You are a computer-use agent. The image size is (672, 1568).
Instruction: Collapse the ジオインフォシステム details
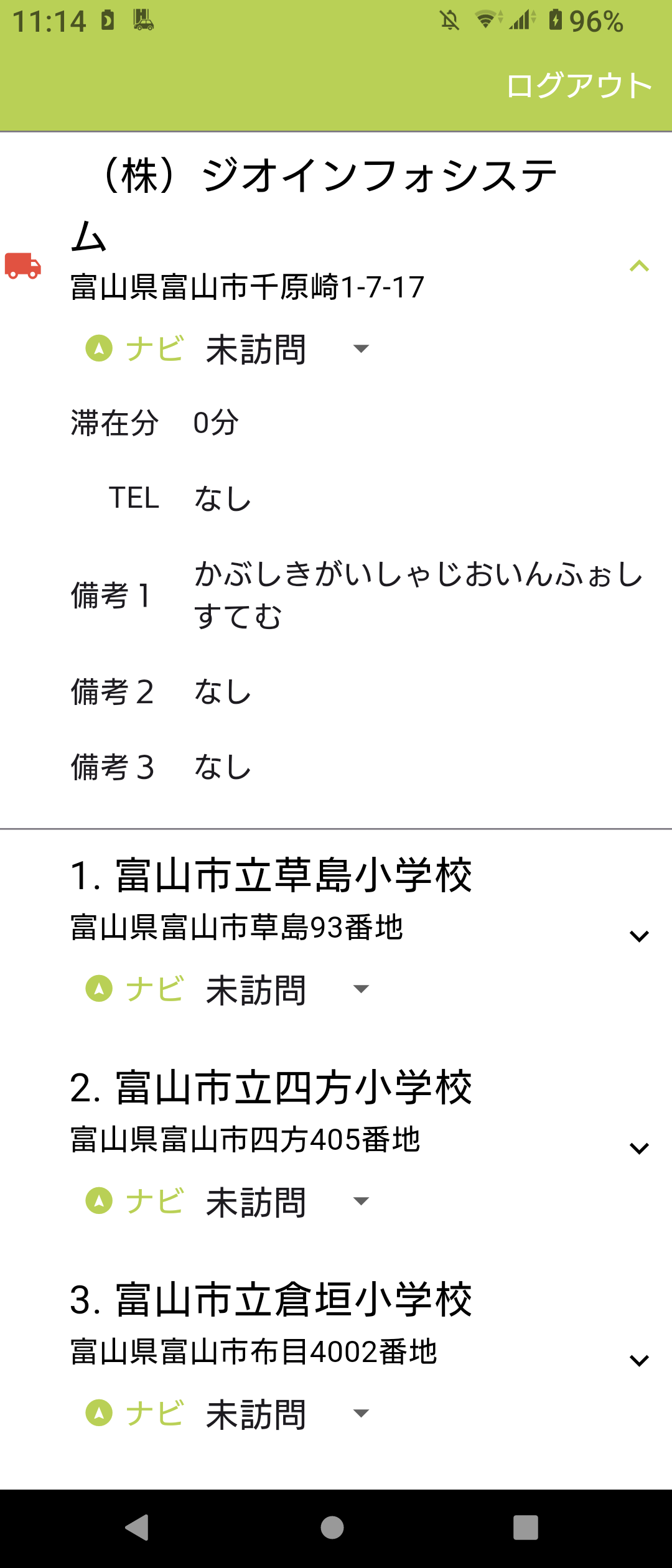[x=639, y=266]
